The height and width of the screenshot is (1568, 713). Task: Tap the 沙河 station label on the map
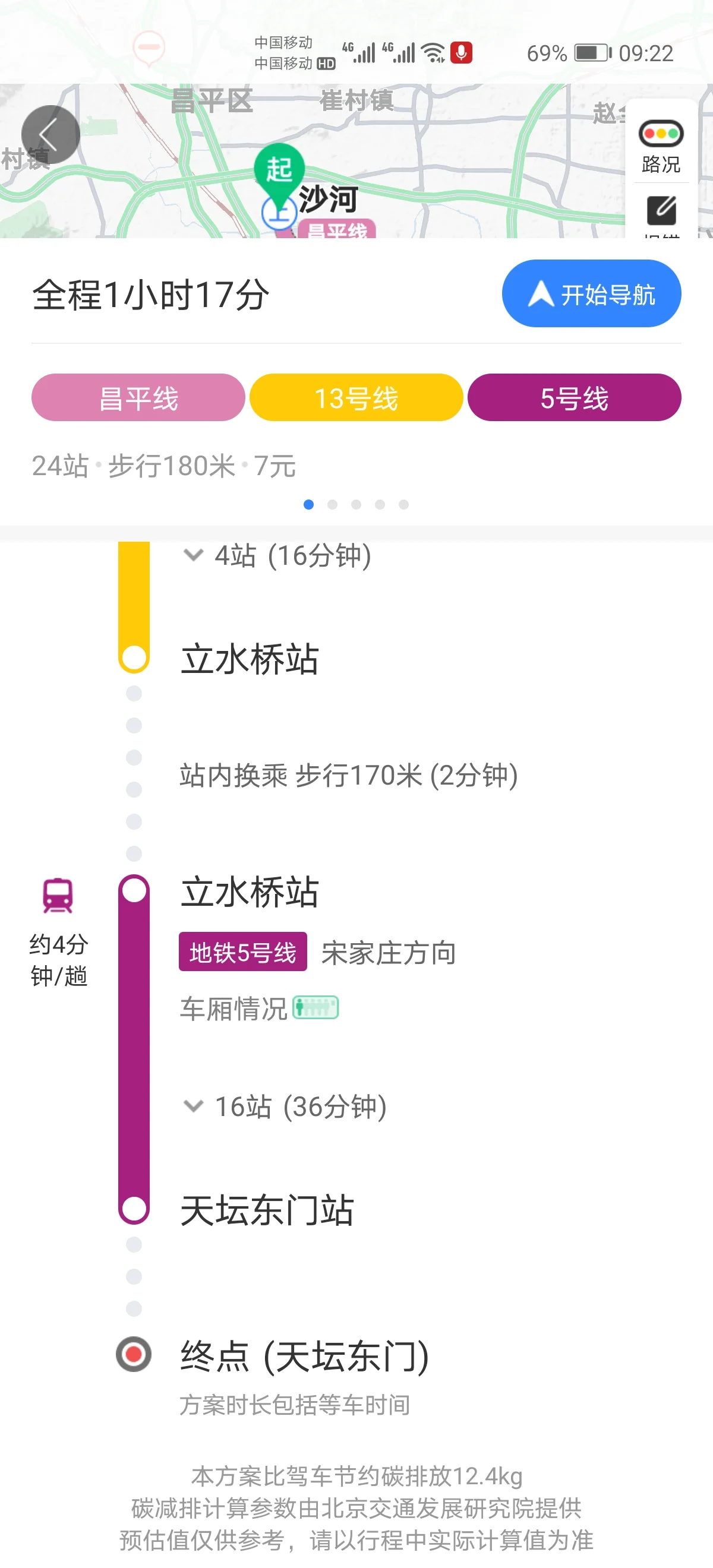click(x=330, y=201)
